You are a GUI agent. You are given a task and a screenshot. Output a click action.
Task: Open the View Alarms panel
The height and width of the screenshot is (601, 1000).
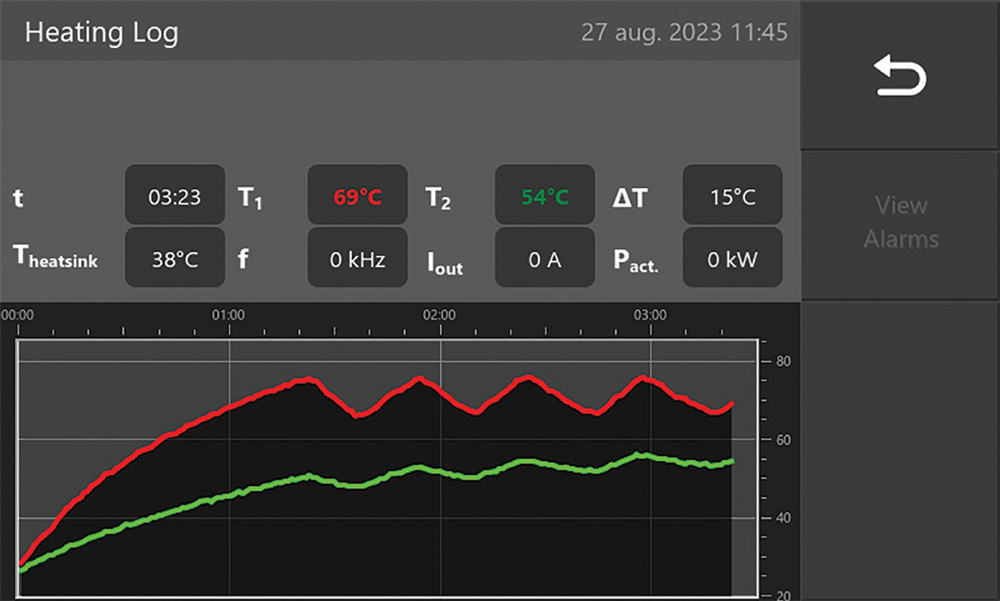tap(901, 222)
